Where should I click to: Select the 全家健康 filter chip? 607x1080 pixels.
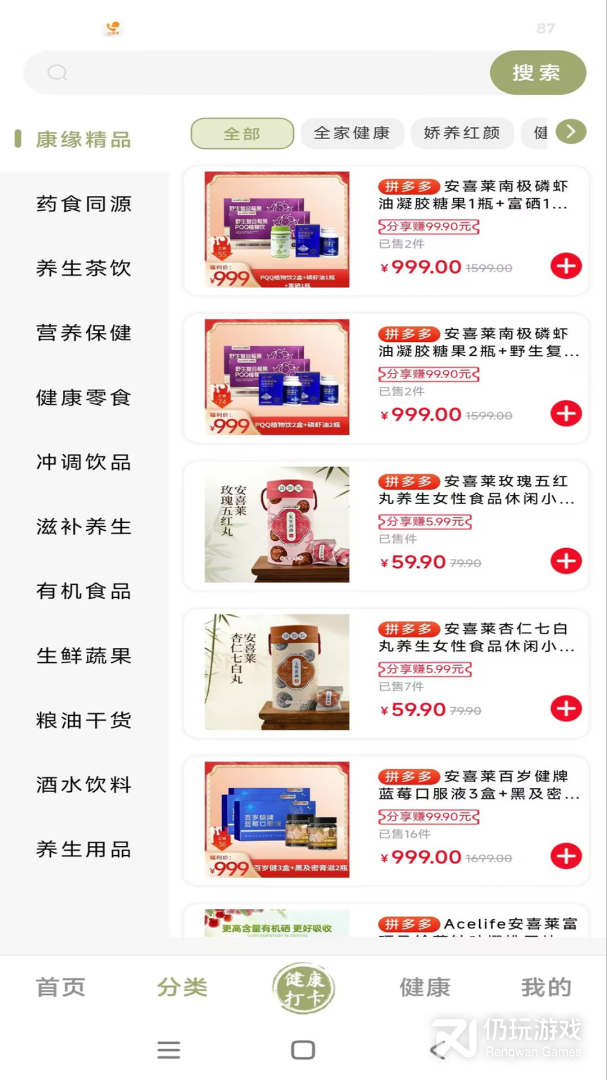[352, 133]
